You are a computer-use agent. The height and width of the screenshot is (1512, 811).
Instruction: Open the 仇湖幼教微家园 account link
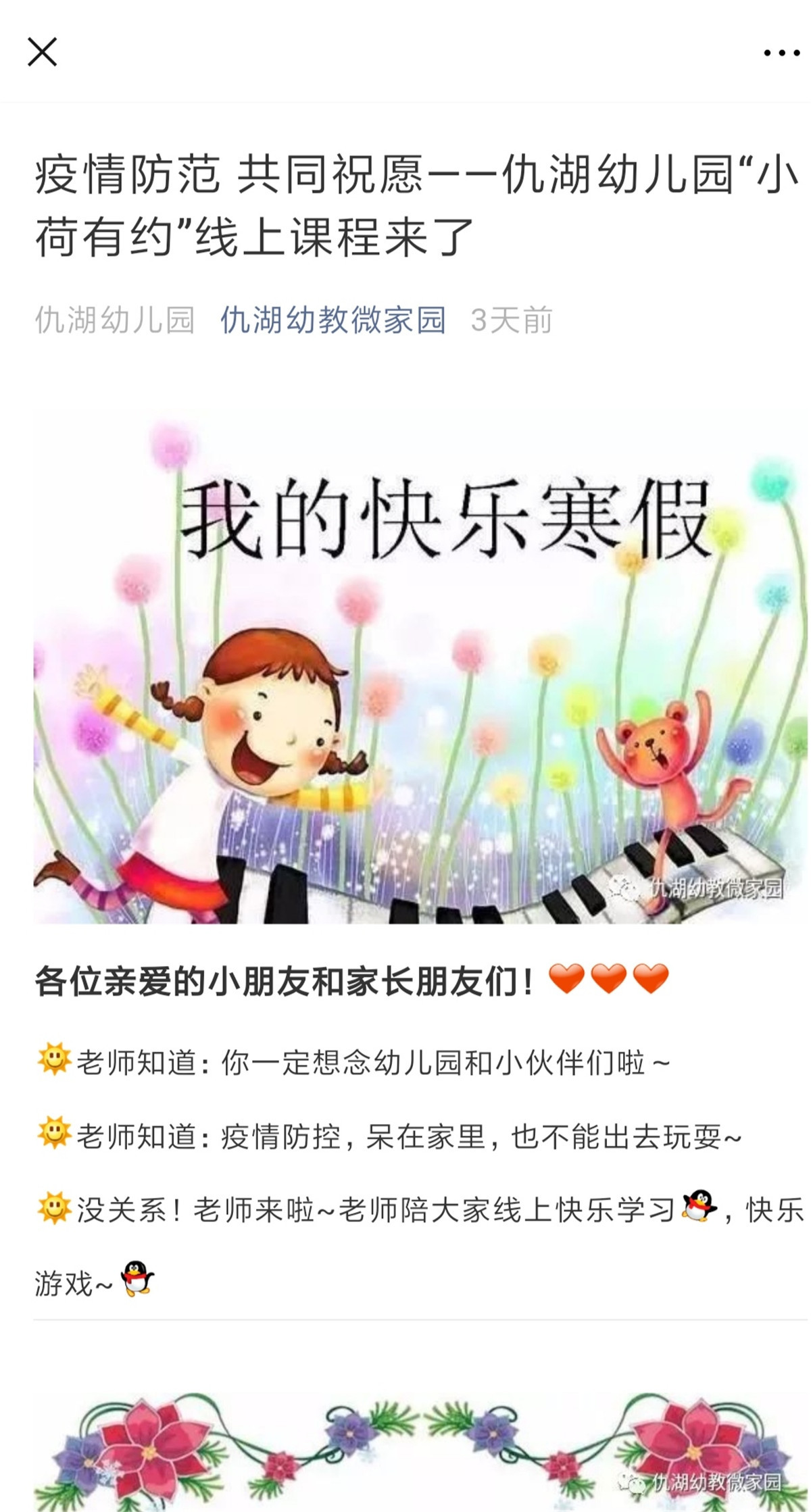coord(333,320)
